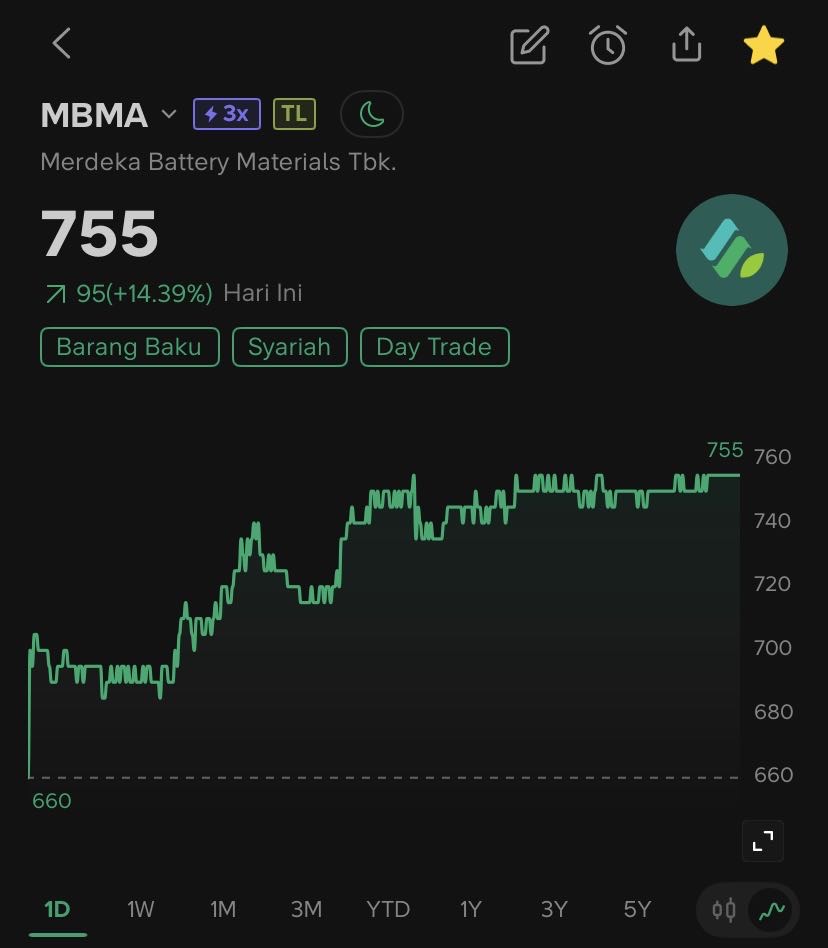Image resolution: width=828 pixels, height=948 pixels.
Task: Go back using the arrow
Action: [x=62, y=44]
